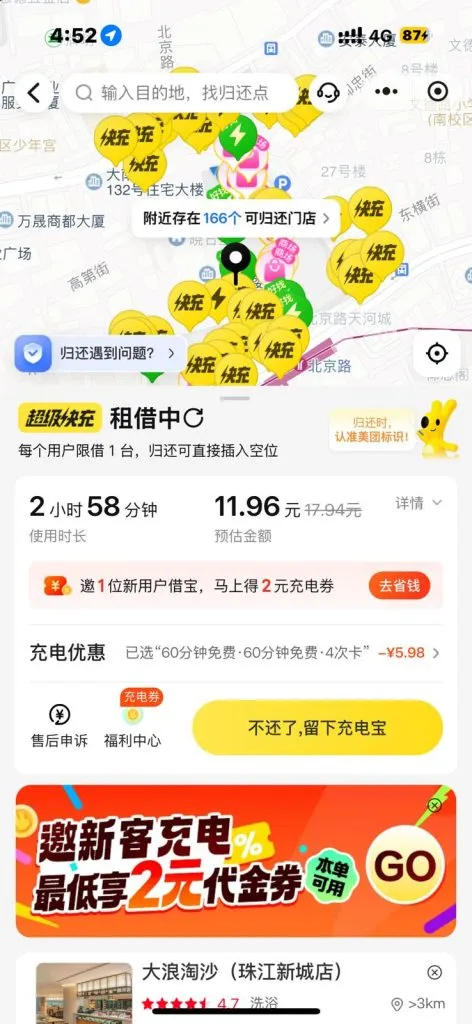Open the 充电优惠 discount row
472x1024 pixels.
coord(236,652)
